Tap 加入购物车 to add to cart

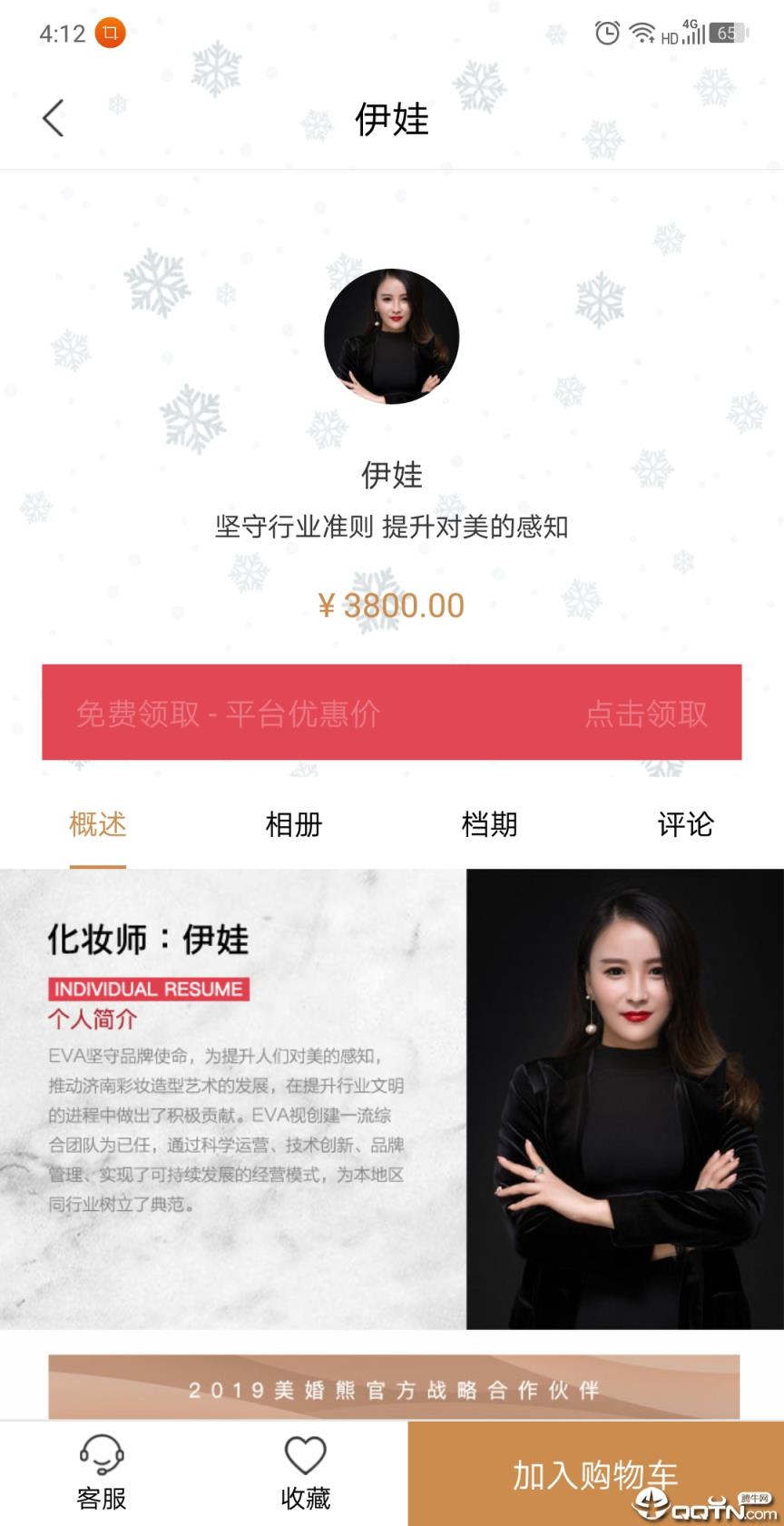coord(595,1473)
